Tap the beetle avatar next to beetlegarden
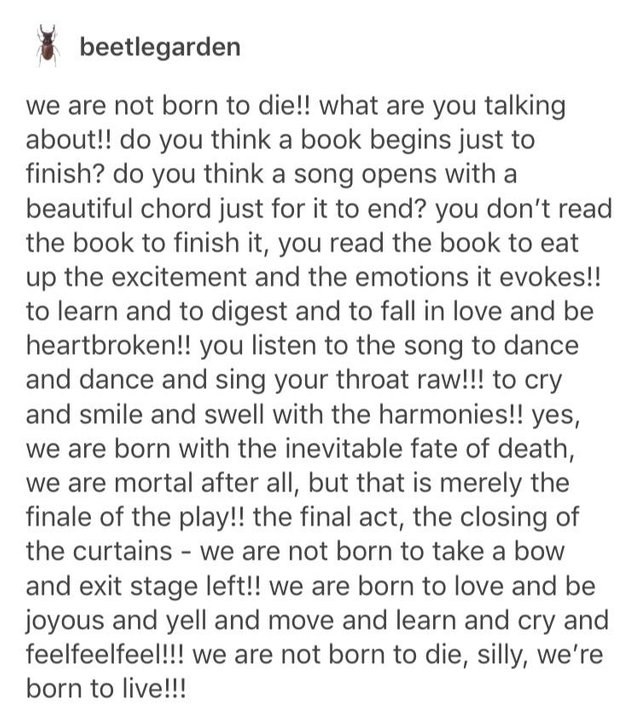Image resolution: width=640 pixels, height=724 pixels. tap(44, 45)
